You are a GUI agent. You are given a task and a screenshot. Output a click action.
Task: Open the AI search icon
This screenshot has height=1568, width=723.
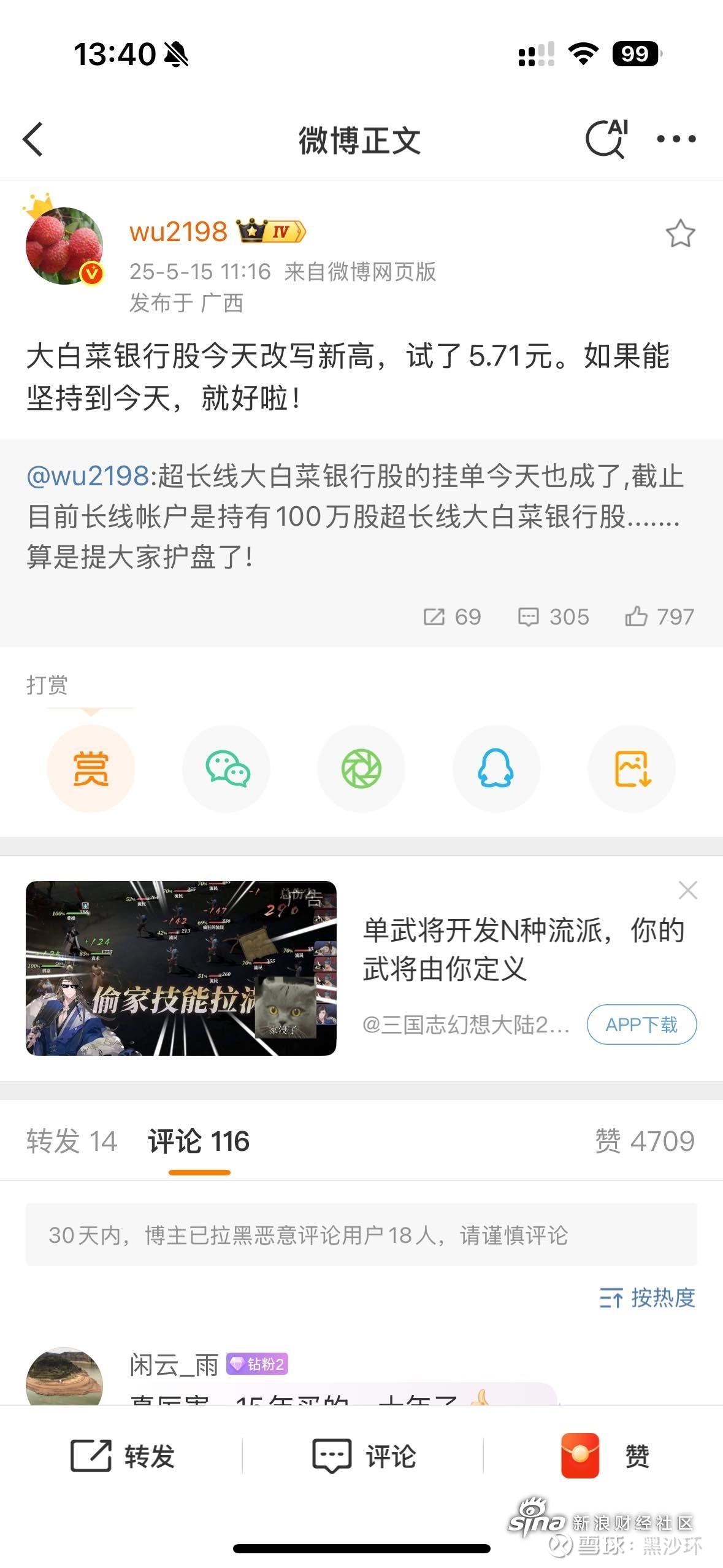[606, 139]
